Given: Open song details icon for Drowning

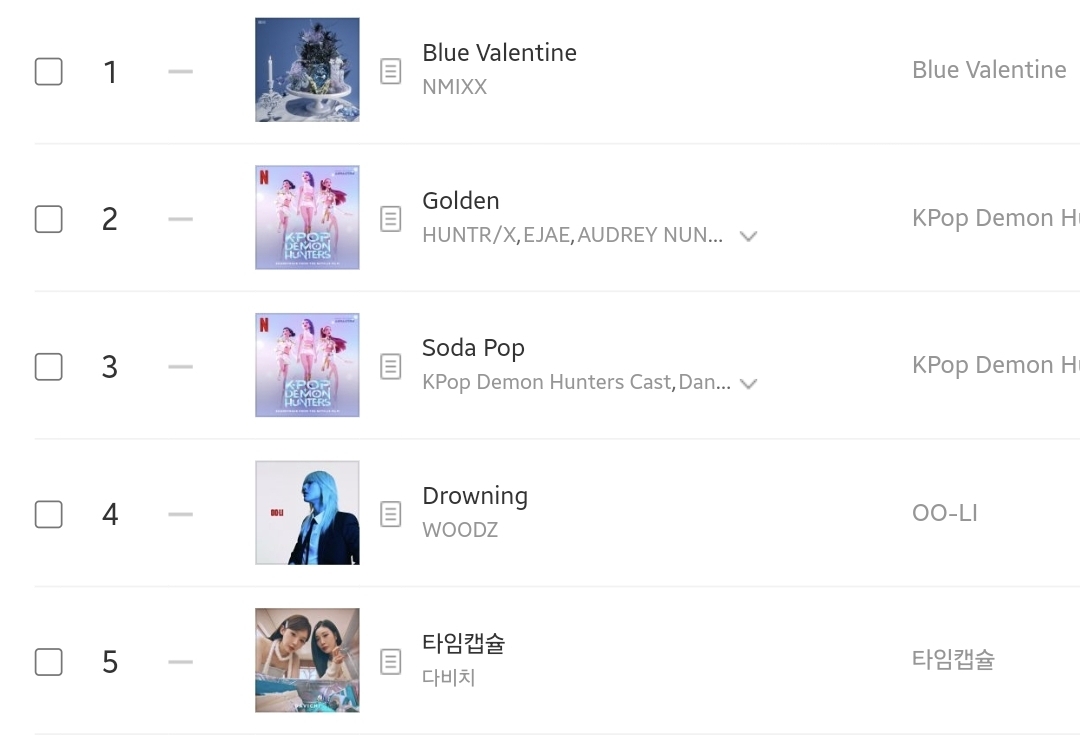Looking at the screenshot, I should pyautogui.click(x=391, y=514).
